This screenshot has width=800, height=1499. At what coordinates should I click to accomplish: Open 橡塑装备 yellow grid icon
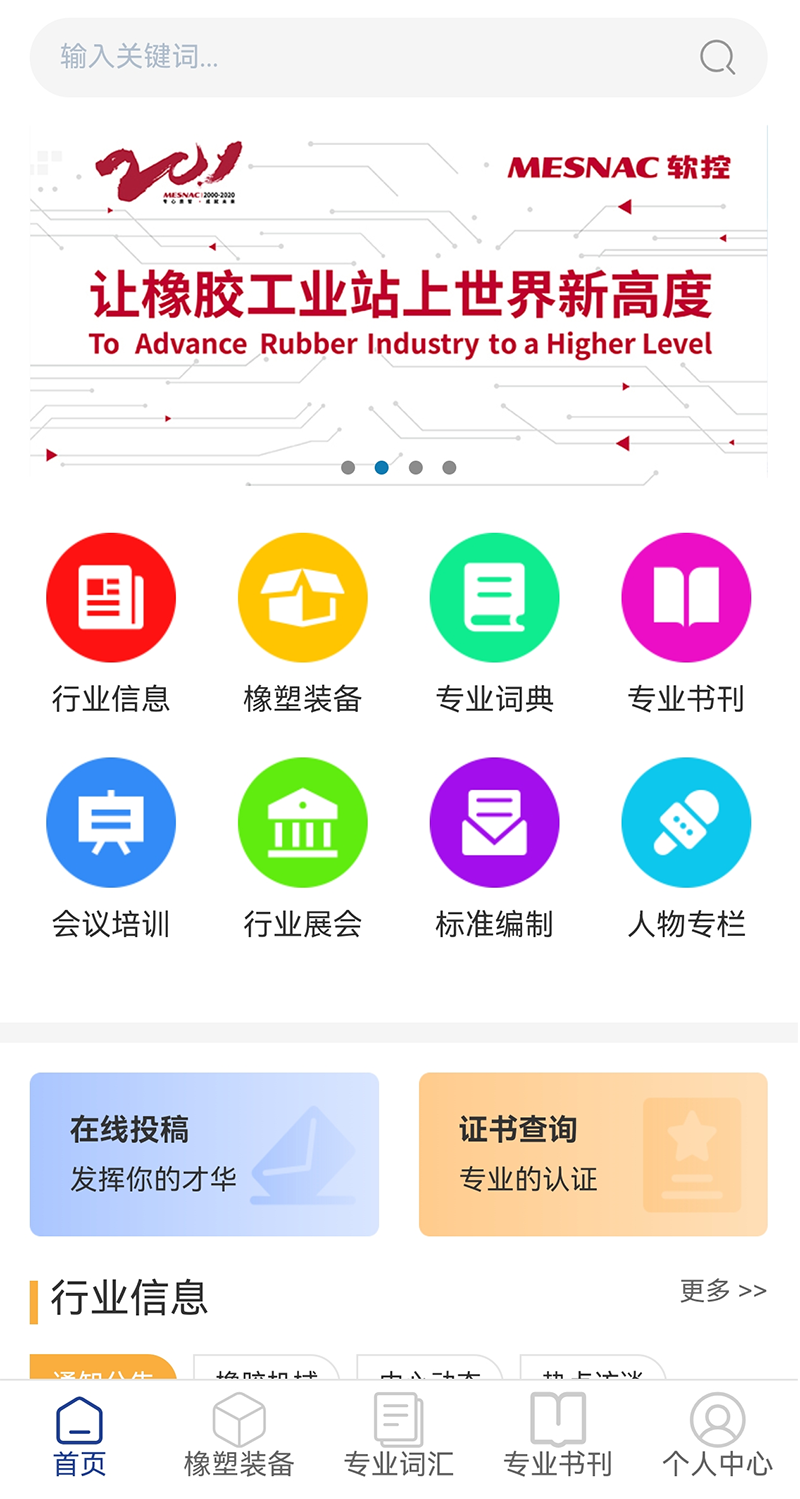click(x=302, y=598)
